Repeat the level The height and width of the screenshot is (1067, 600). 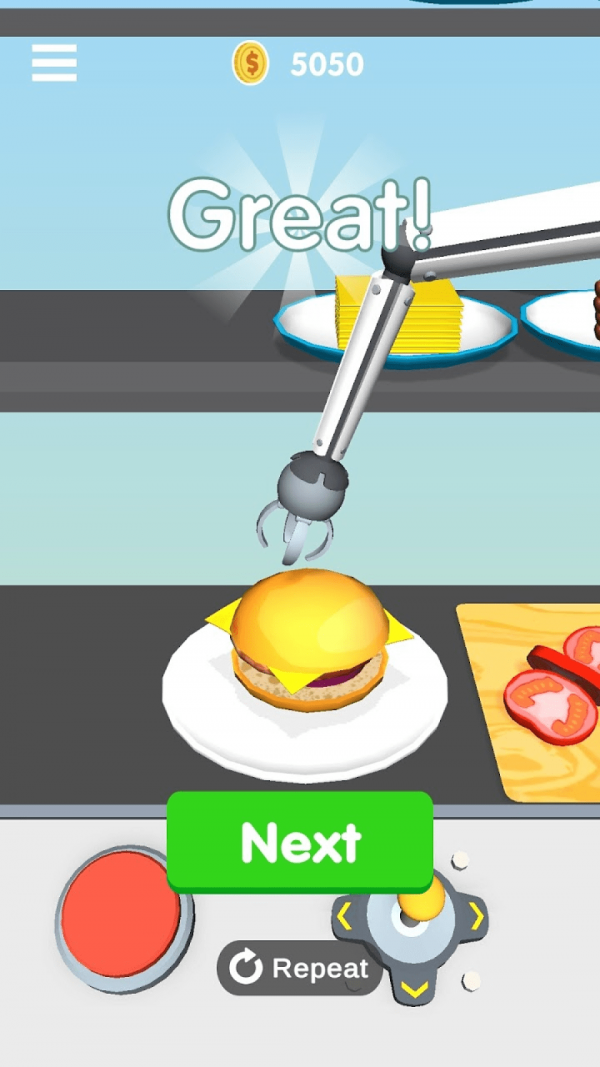coord(299,968)
